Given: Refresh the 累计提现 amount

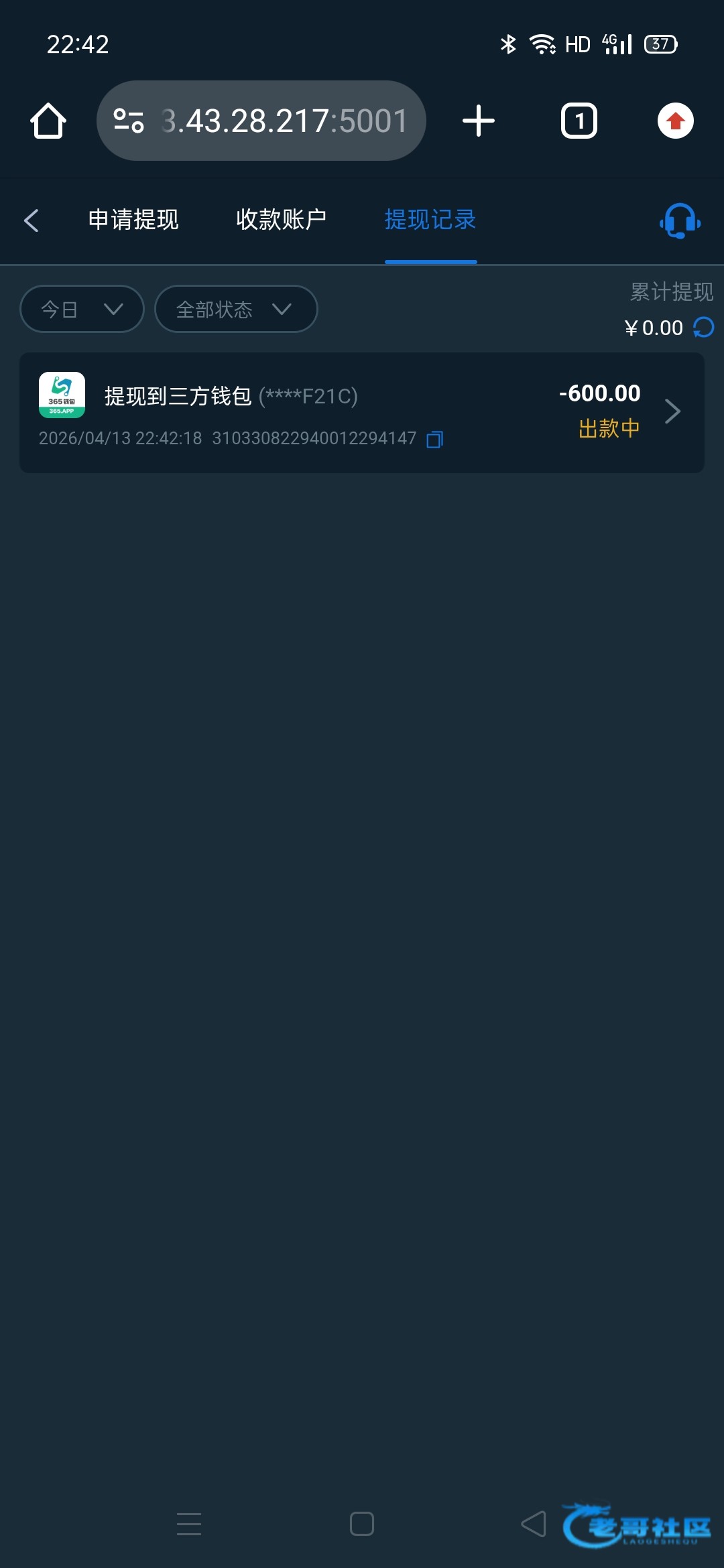Looking at the screenshot, I should pos(704,328).
